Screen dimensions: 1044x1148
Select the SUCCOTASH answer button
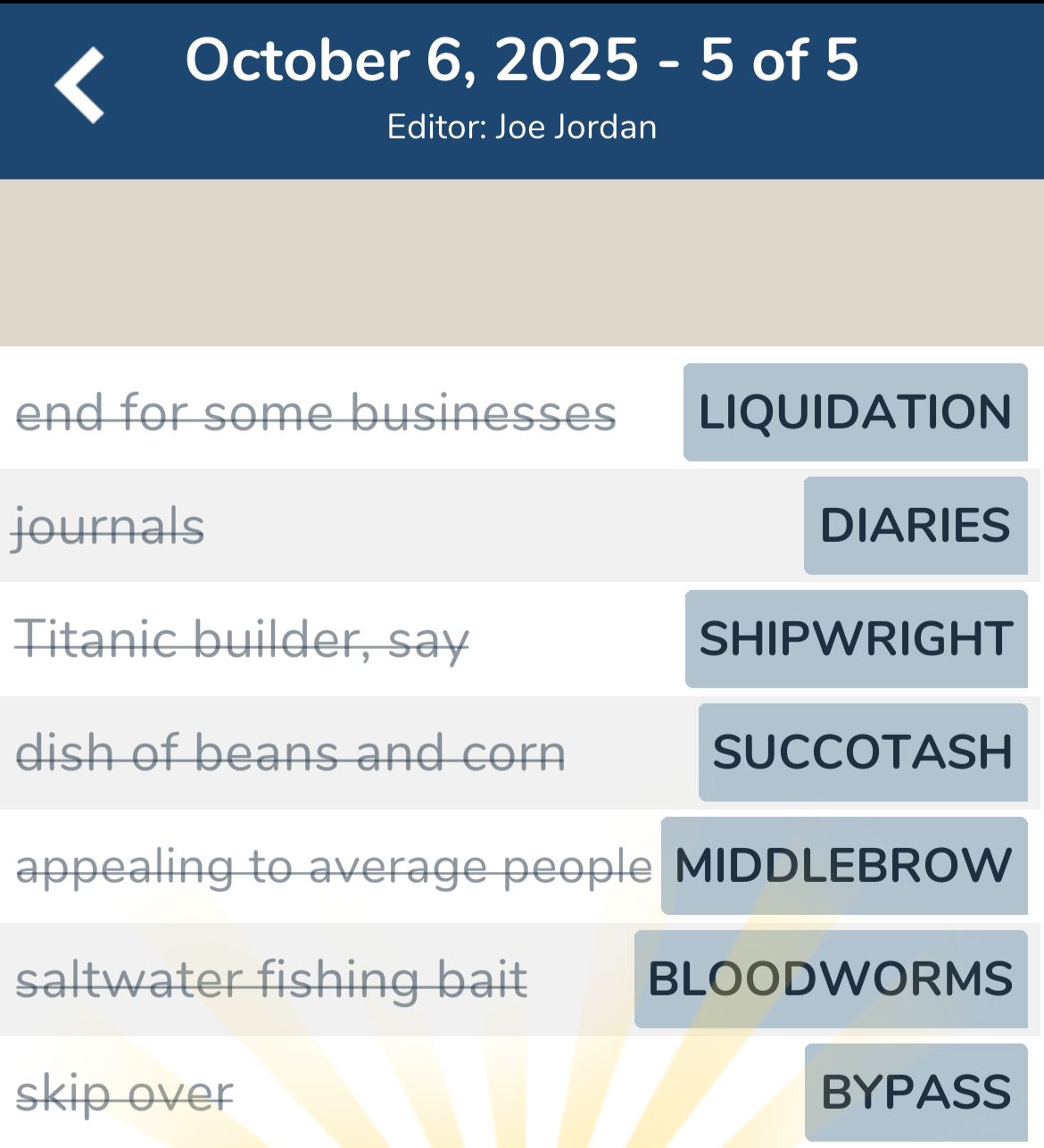point(862,753)
